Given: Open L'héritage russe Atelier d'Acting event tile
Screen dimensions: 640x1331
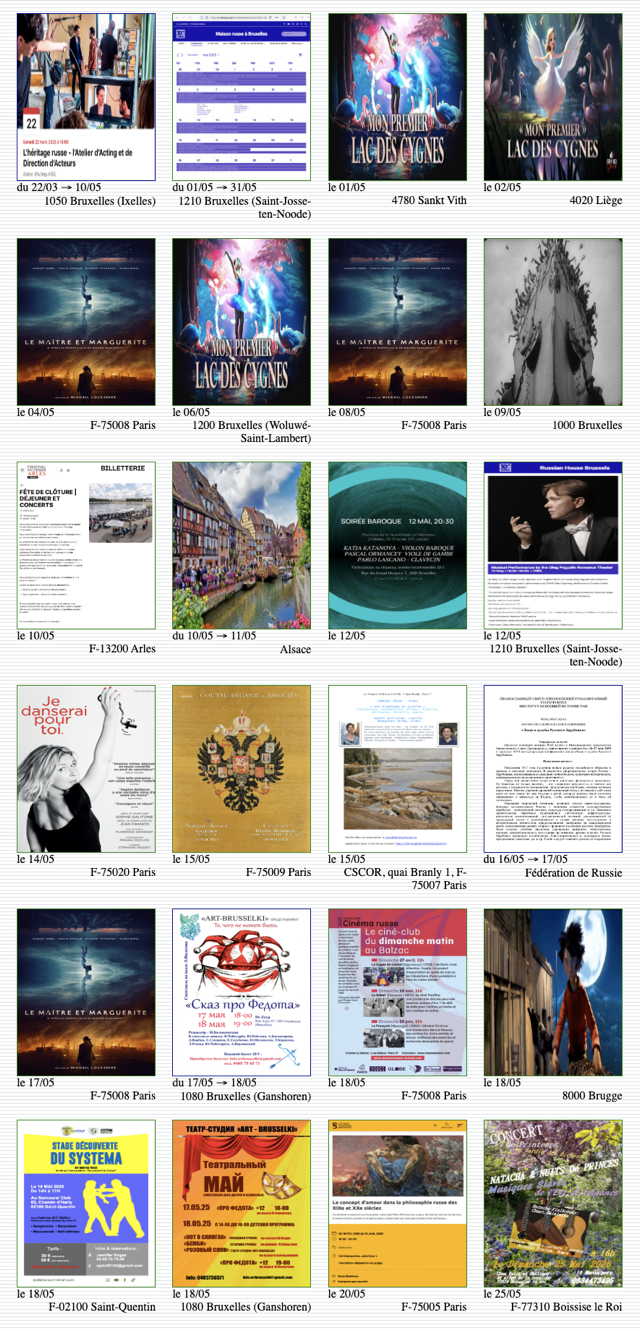Looking at the screenshot, I should pyautogui.click(x=86, y=97).
